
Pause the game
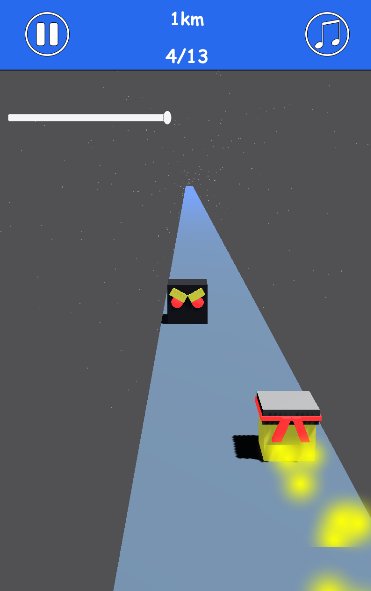(47, 34)
